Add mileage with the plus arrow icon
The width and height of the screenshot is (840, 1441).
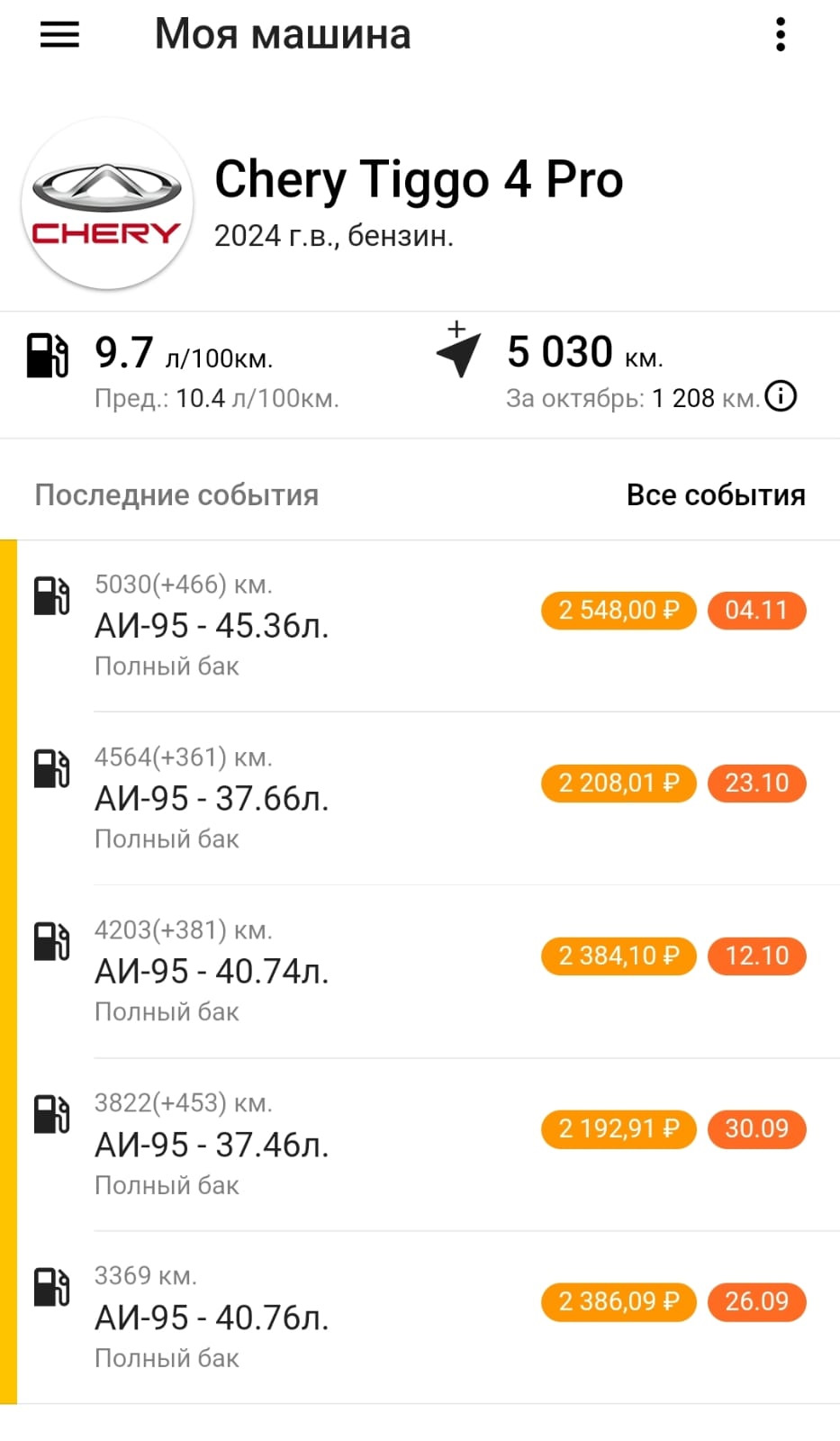458,349
